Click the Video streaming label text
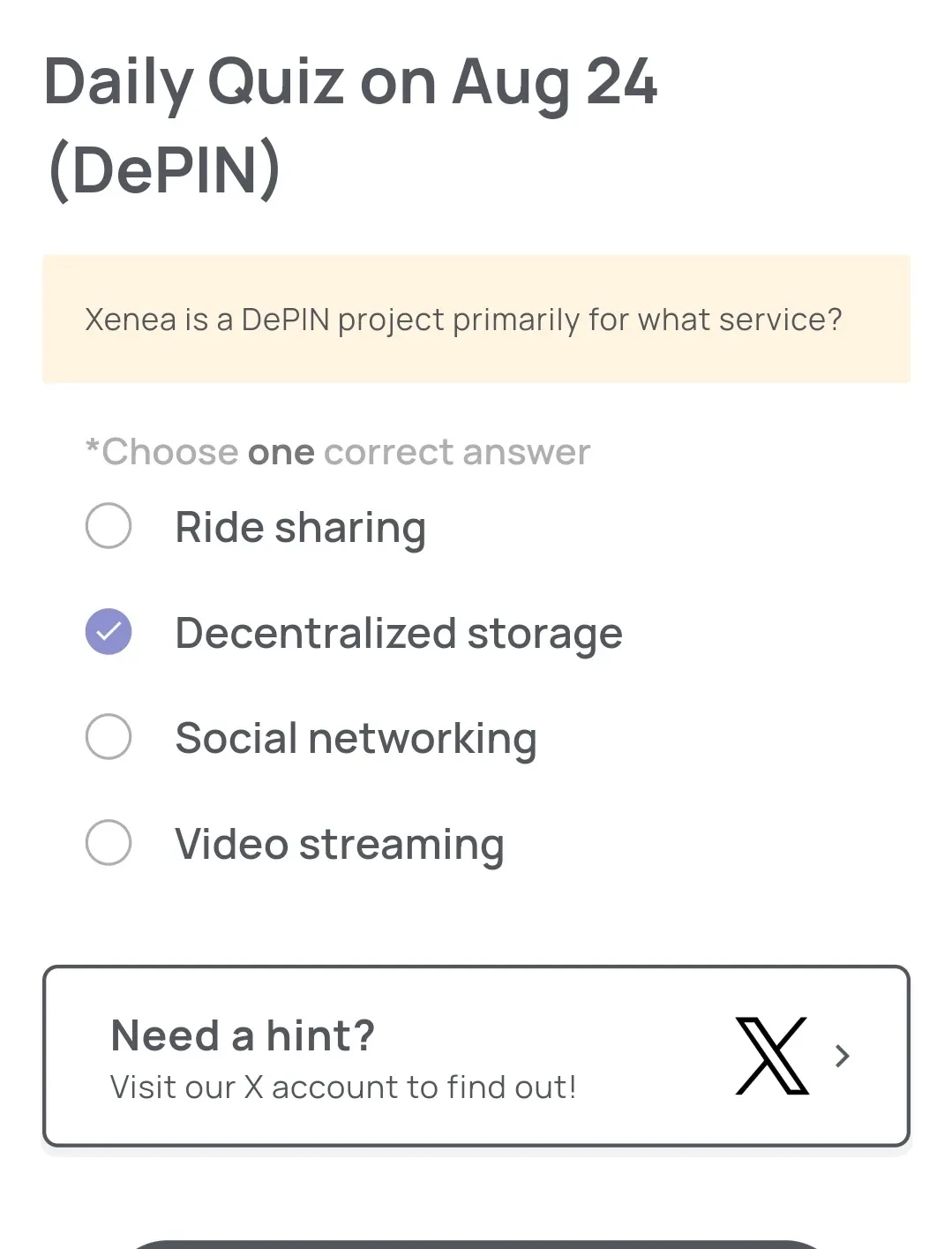This screenshot has height=1249, width=952. 339,843
